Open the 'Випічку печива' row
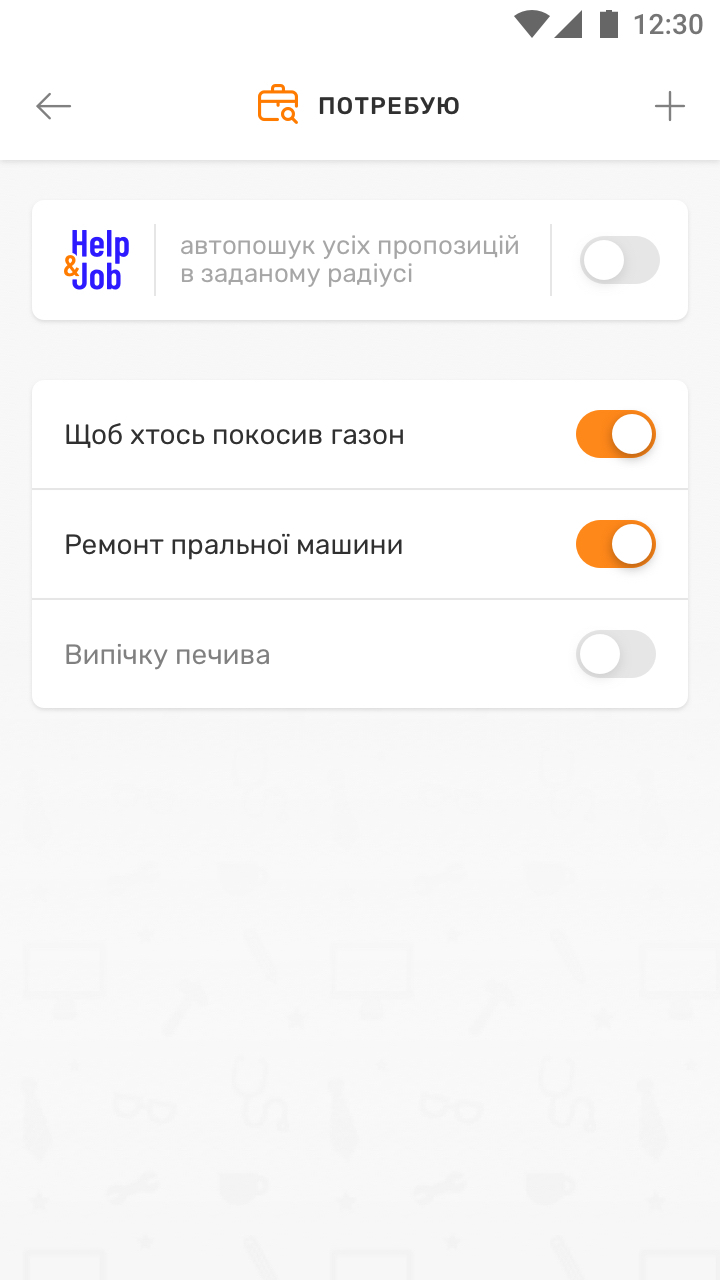Image resolution: width=720 pixels, height=1280 pixels. (x=168, y=655)
